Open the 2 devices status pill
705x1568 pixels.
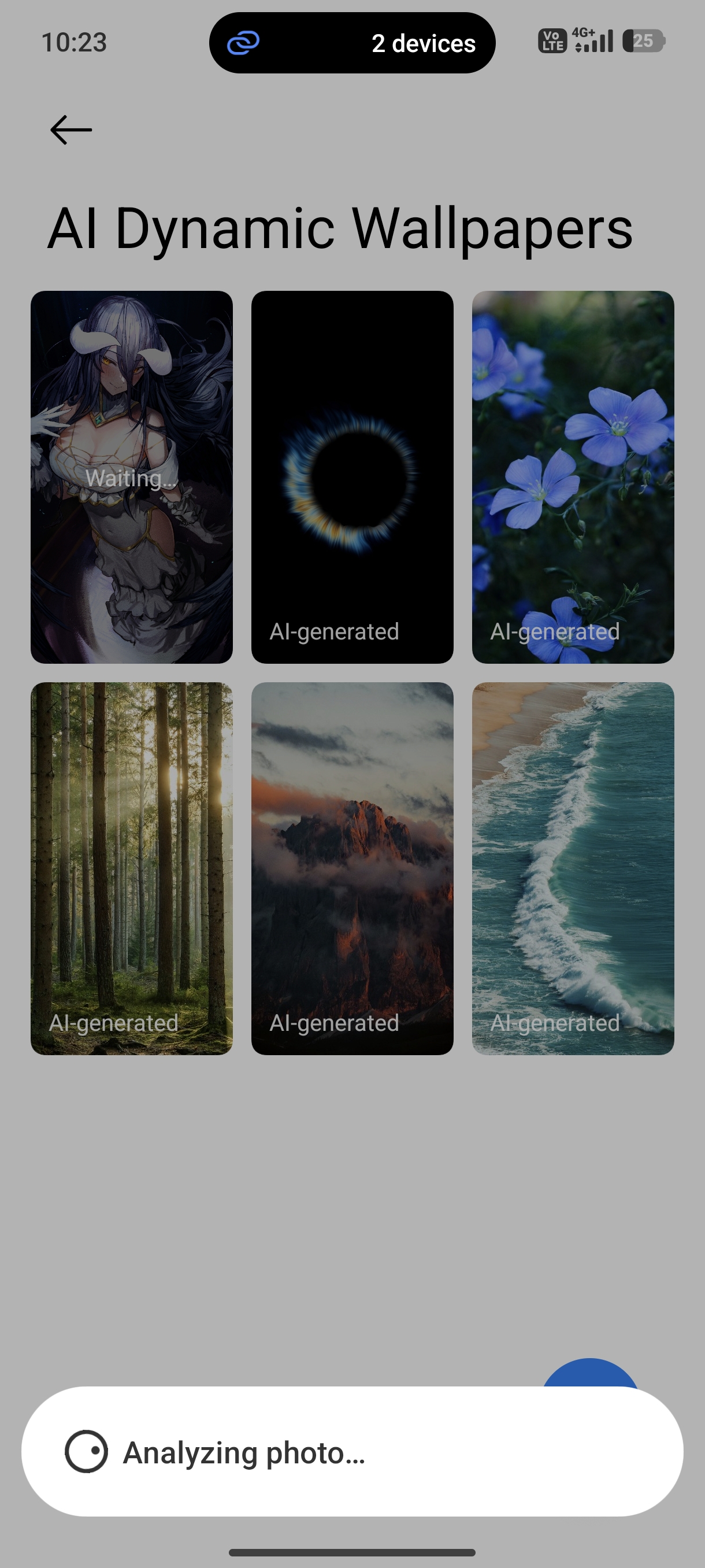(352, 43)
